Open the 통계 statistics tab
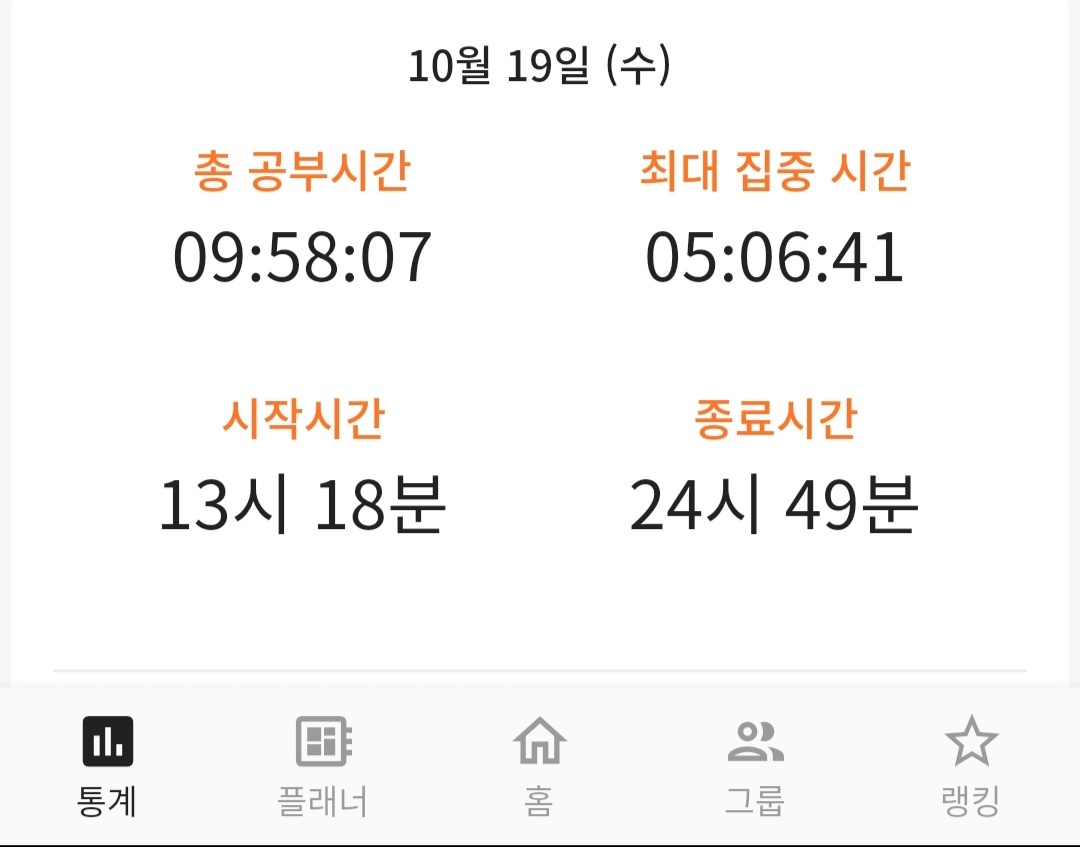Screen dimensions: 1080x847 coord(107,766)
